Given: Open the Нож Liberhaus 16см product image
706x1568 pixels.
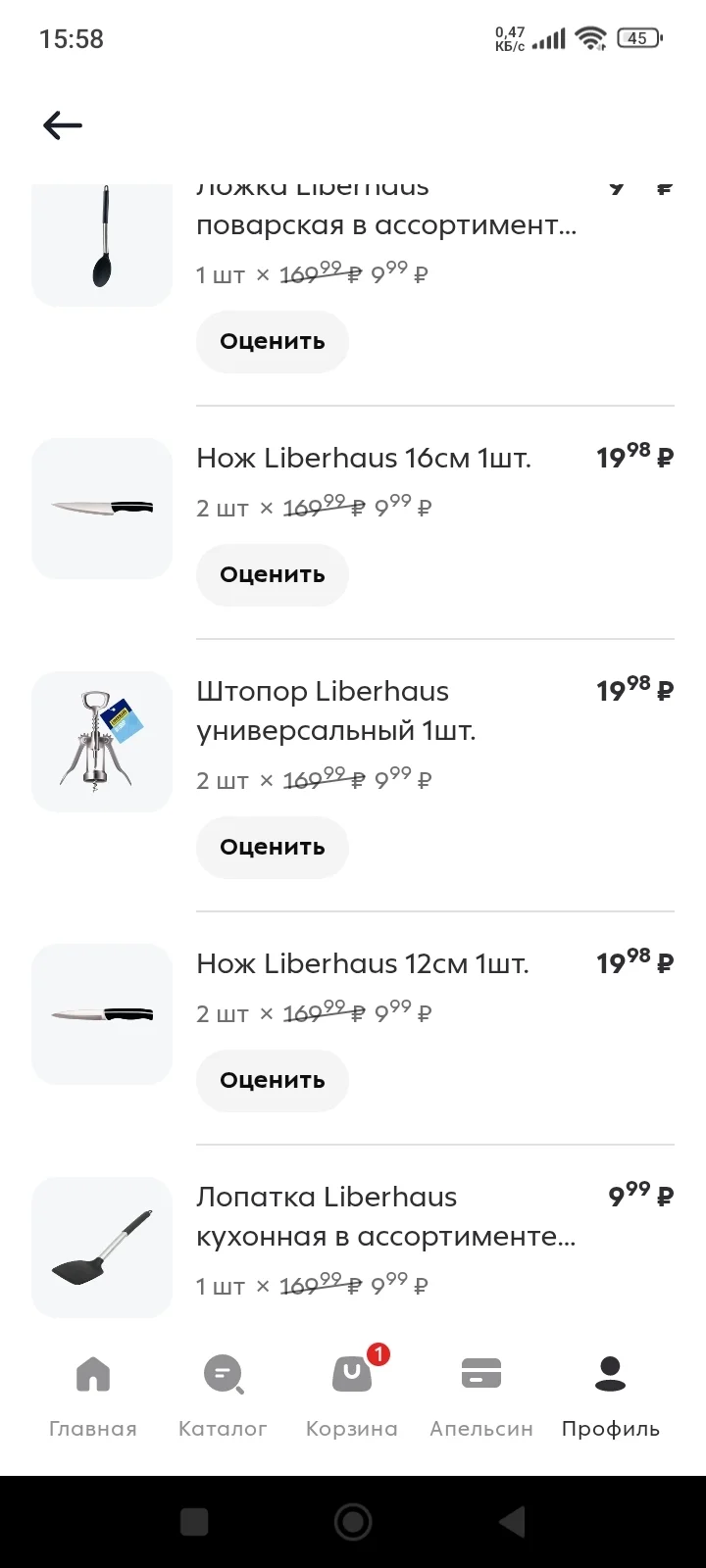Looking at the screenshot, I should [x=102, y=508].
